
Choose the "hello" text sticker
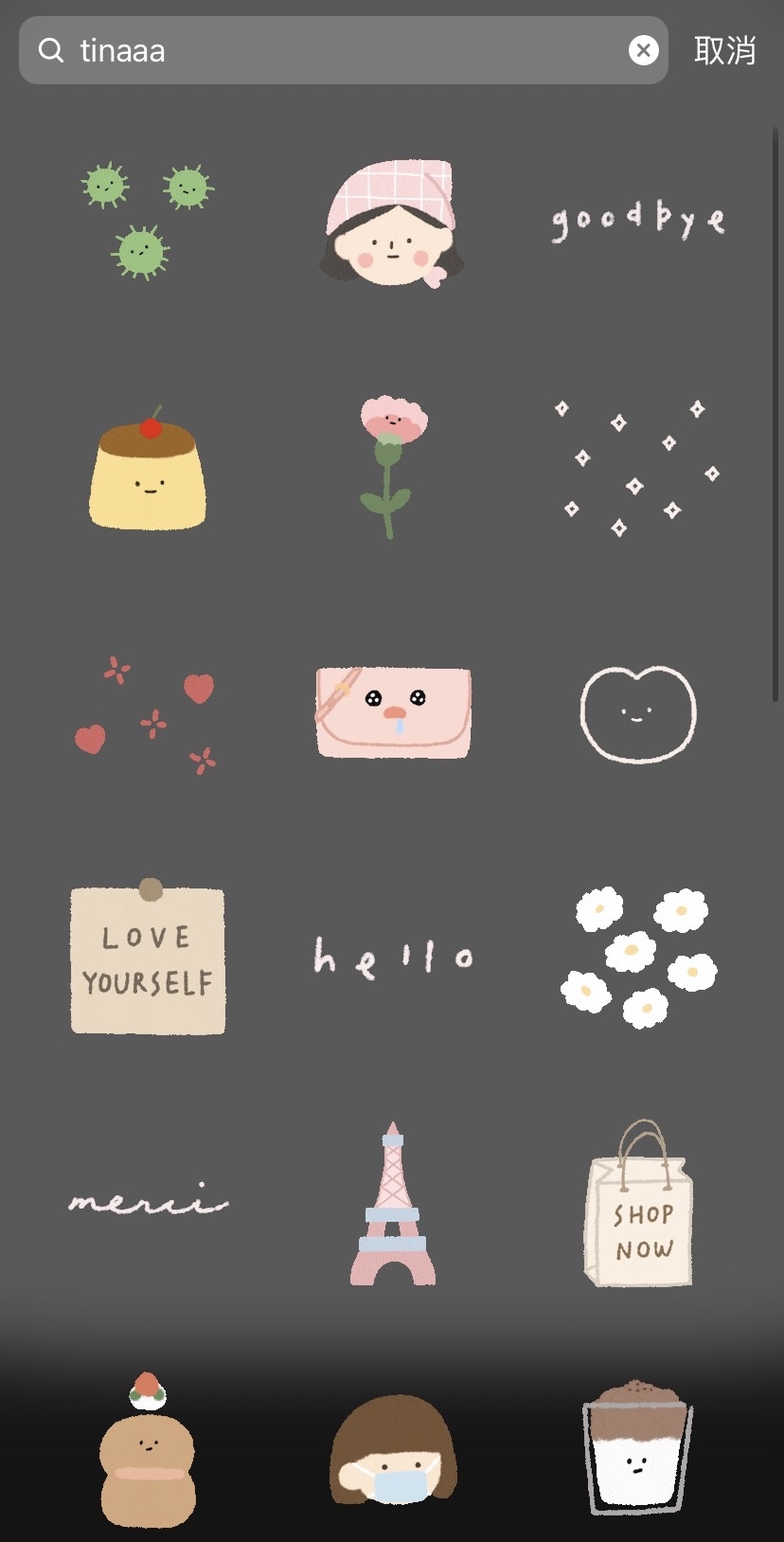392,958
